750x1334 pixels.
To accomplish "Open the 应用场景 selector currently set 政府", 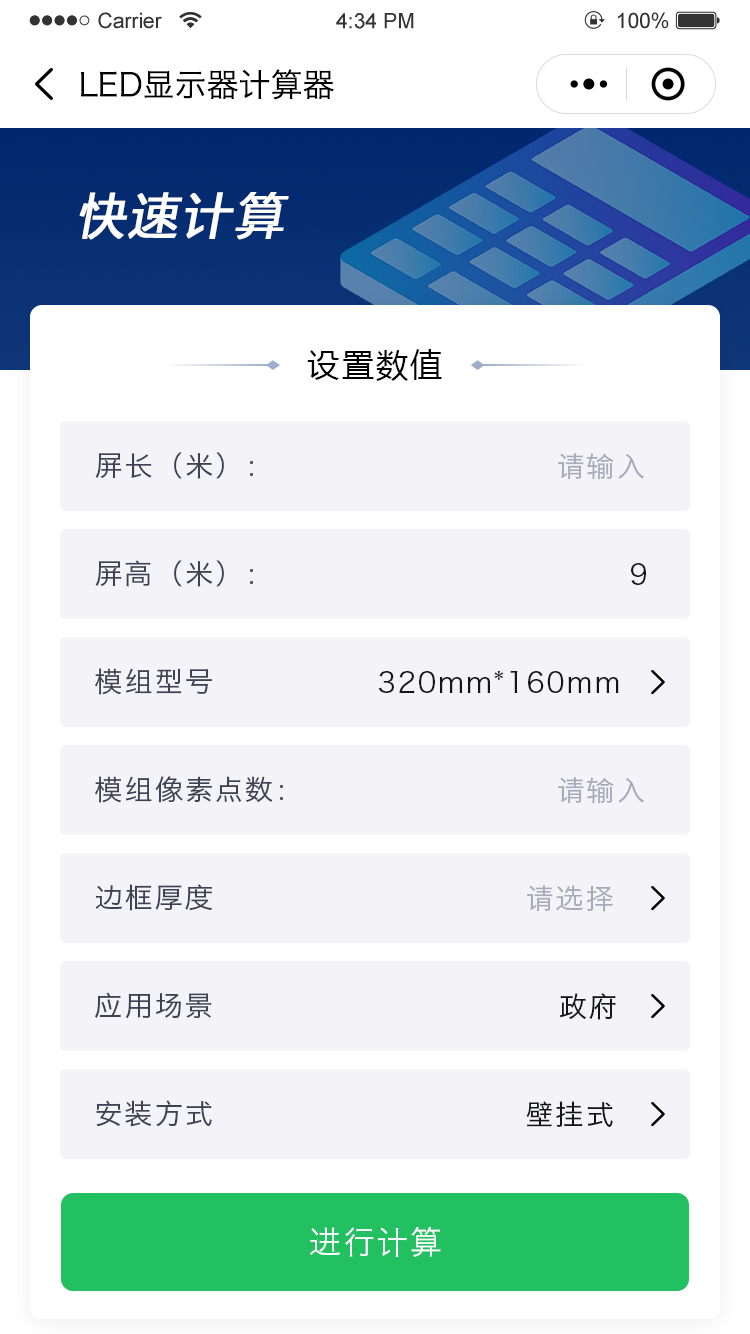I will [x=657, y=1006].
